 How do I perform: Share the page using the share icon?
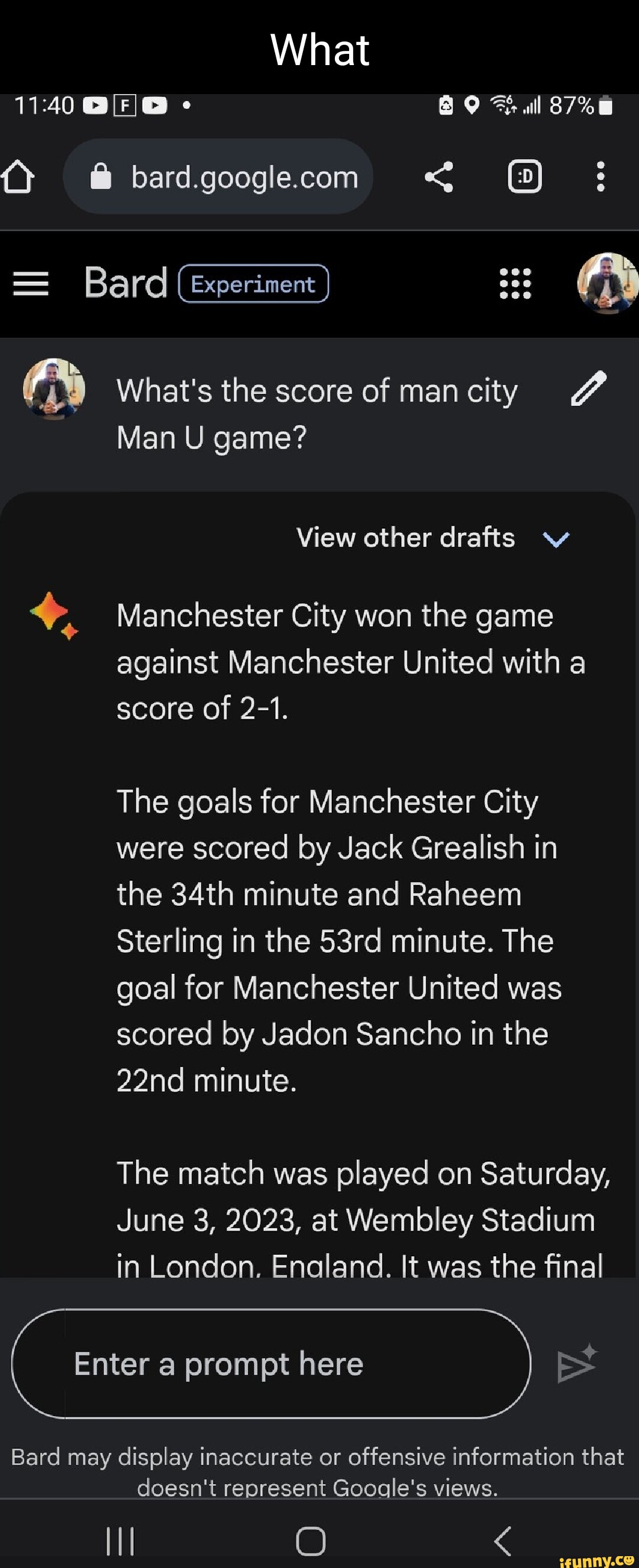(x=440, y=177)
